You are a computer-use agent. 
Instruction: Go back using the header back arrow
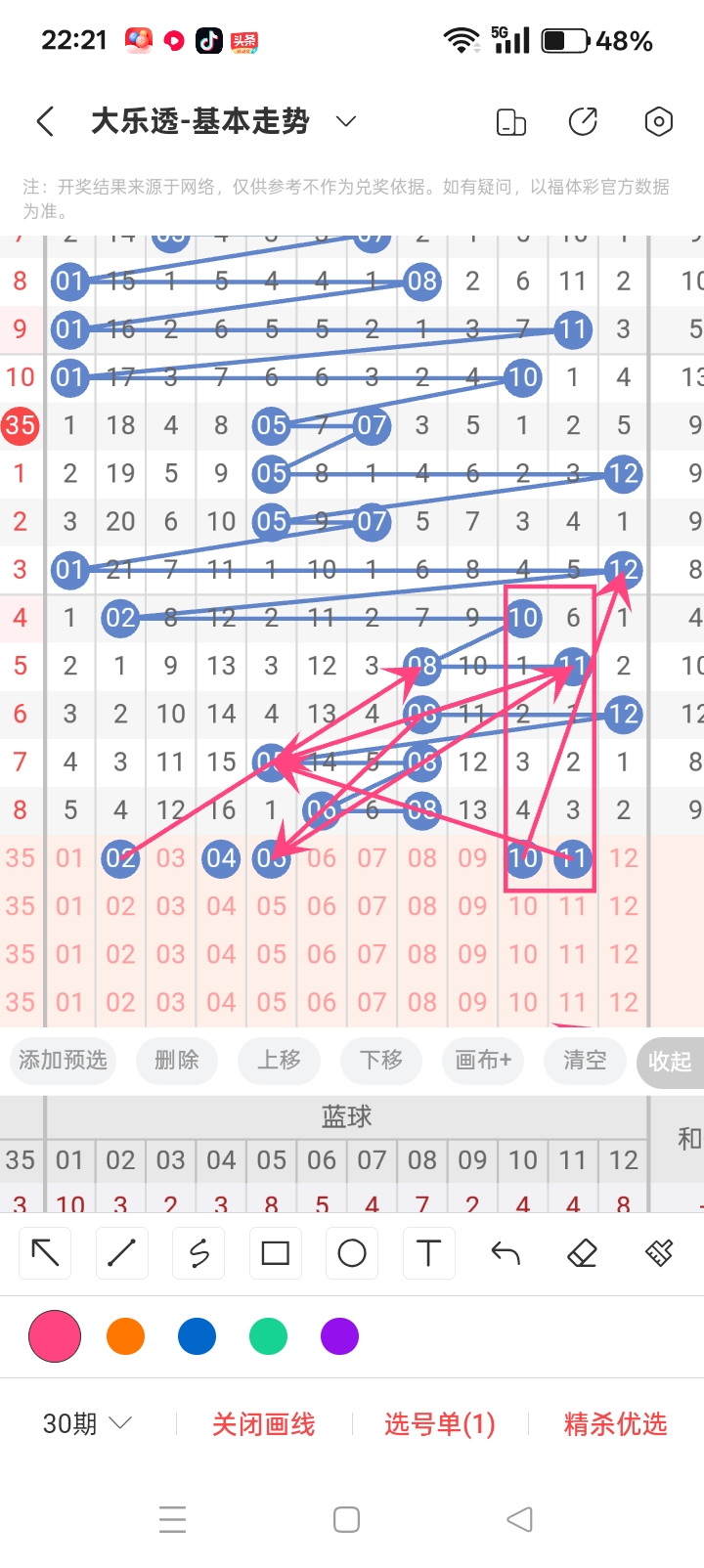click(x=45, y=121)
